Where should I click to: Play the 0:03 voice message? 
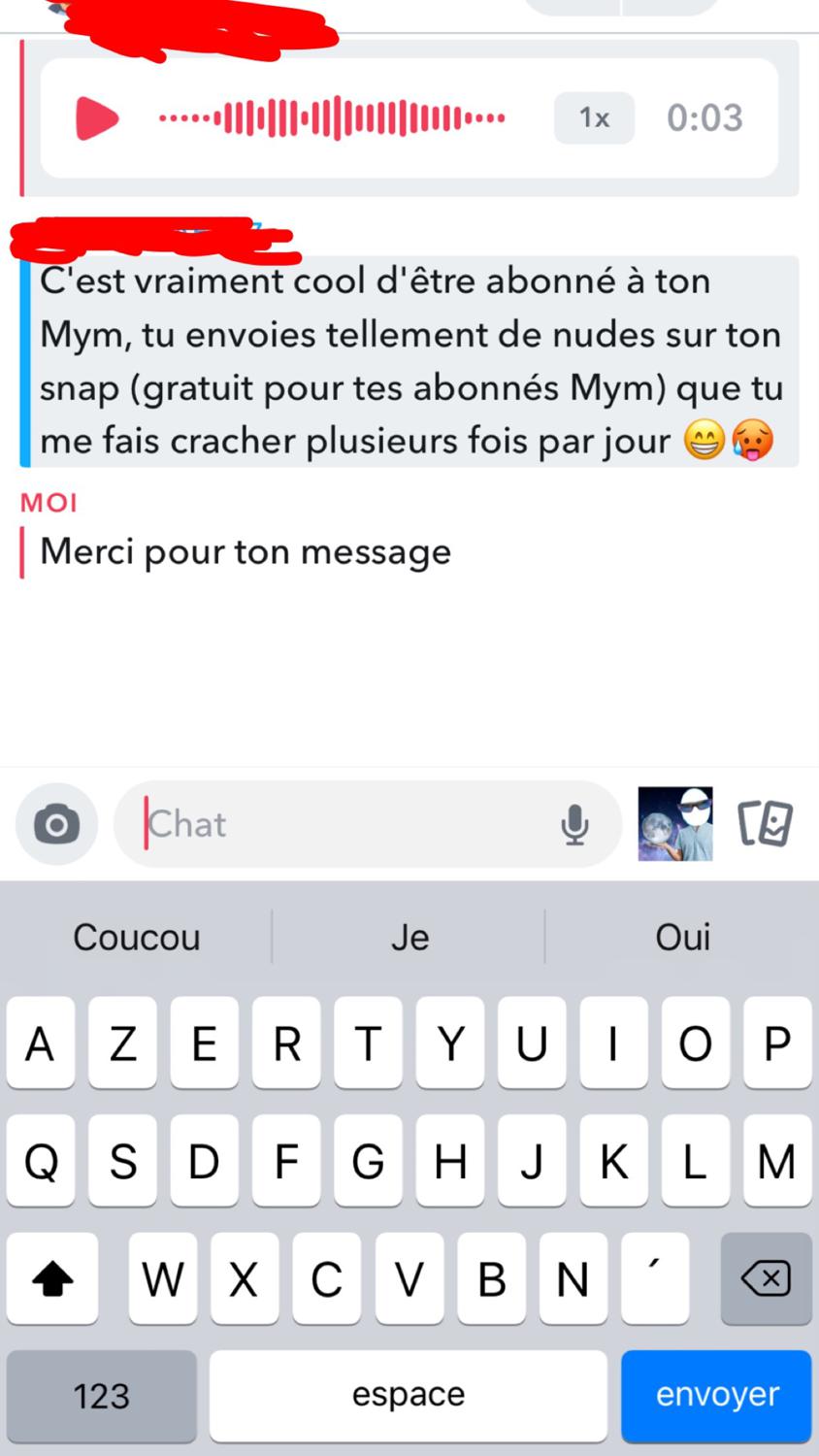point(96,118)
